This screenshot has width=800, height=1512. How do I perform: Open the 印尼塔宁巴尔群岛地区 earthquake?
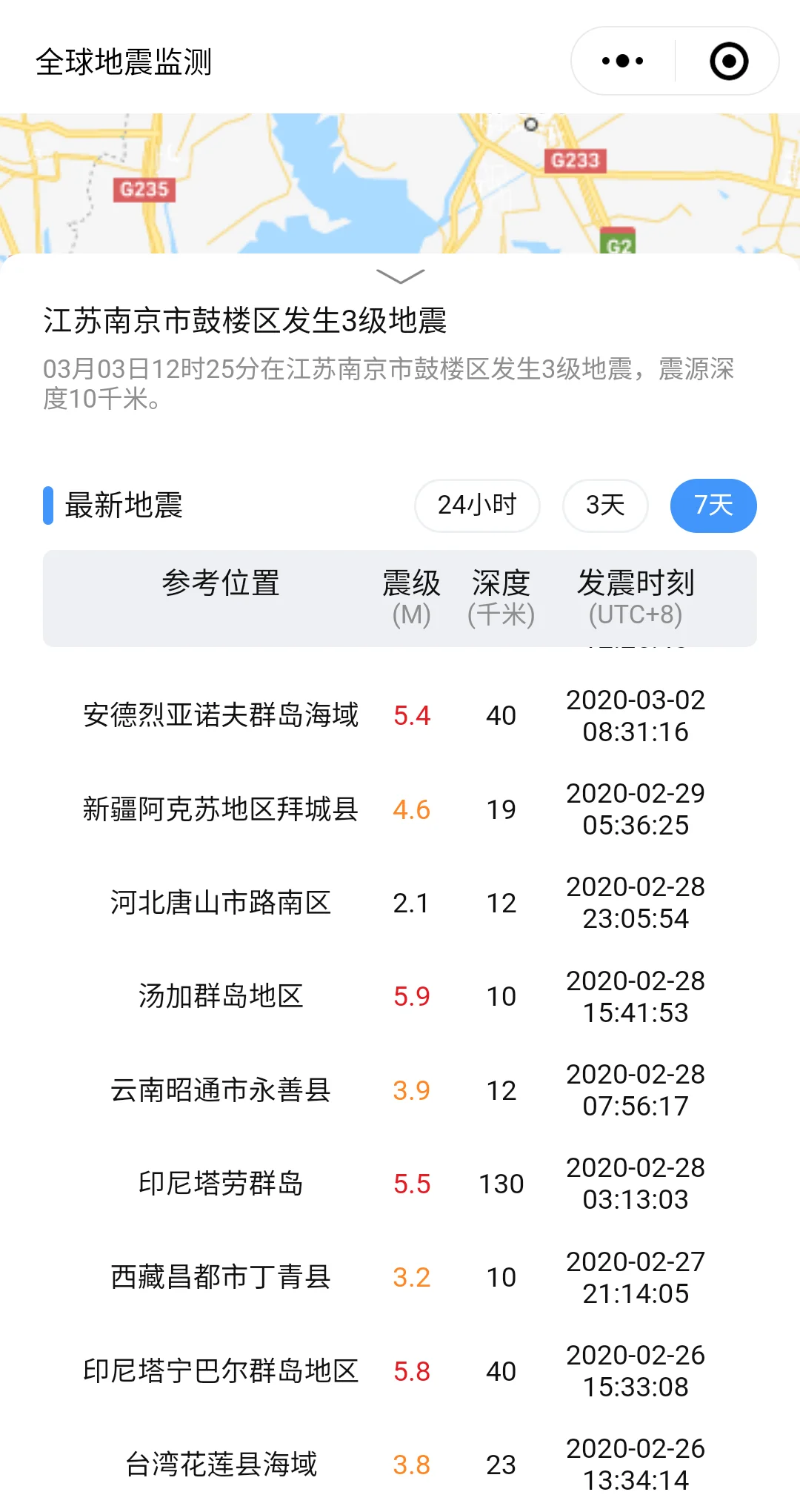click(221, 1371)
